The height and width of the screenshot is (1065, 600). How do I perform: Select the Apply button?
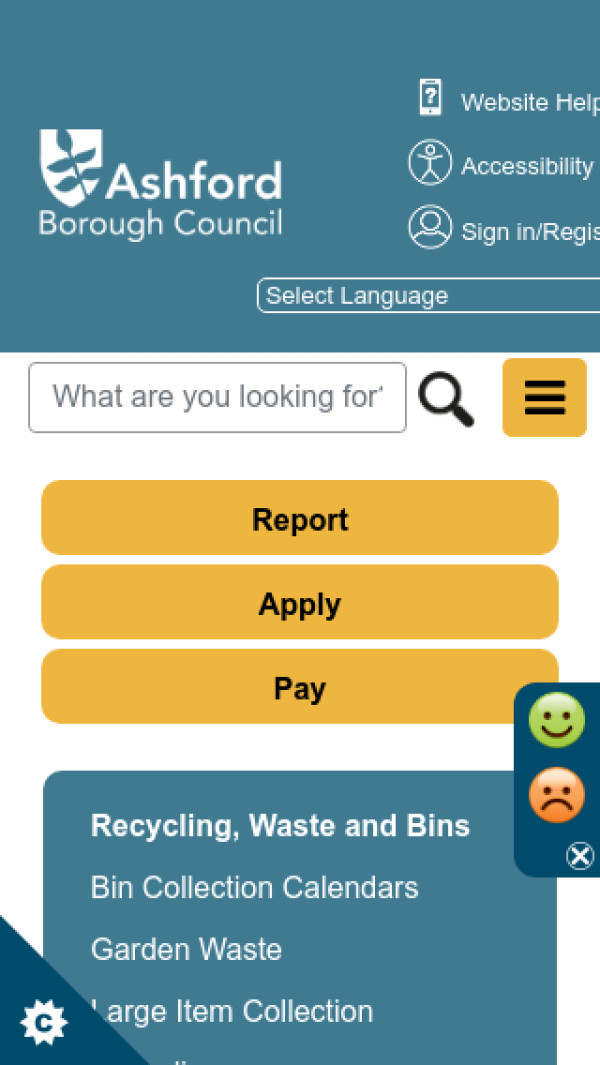coord(299,603)
